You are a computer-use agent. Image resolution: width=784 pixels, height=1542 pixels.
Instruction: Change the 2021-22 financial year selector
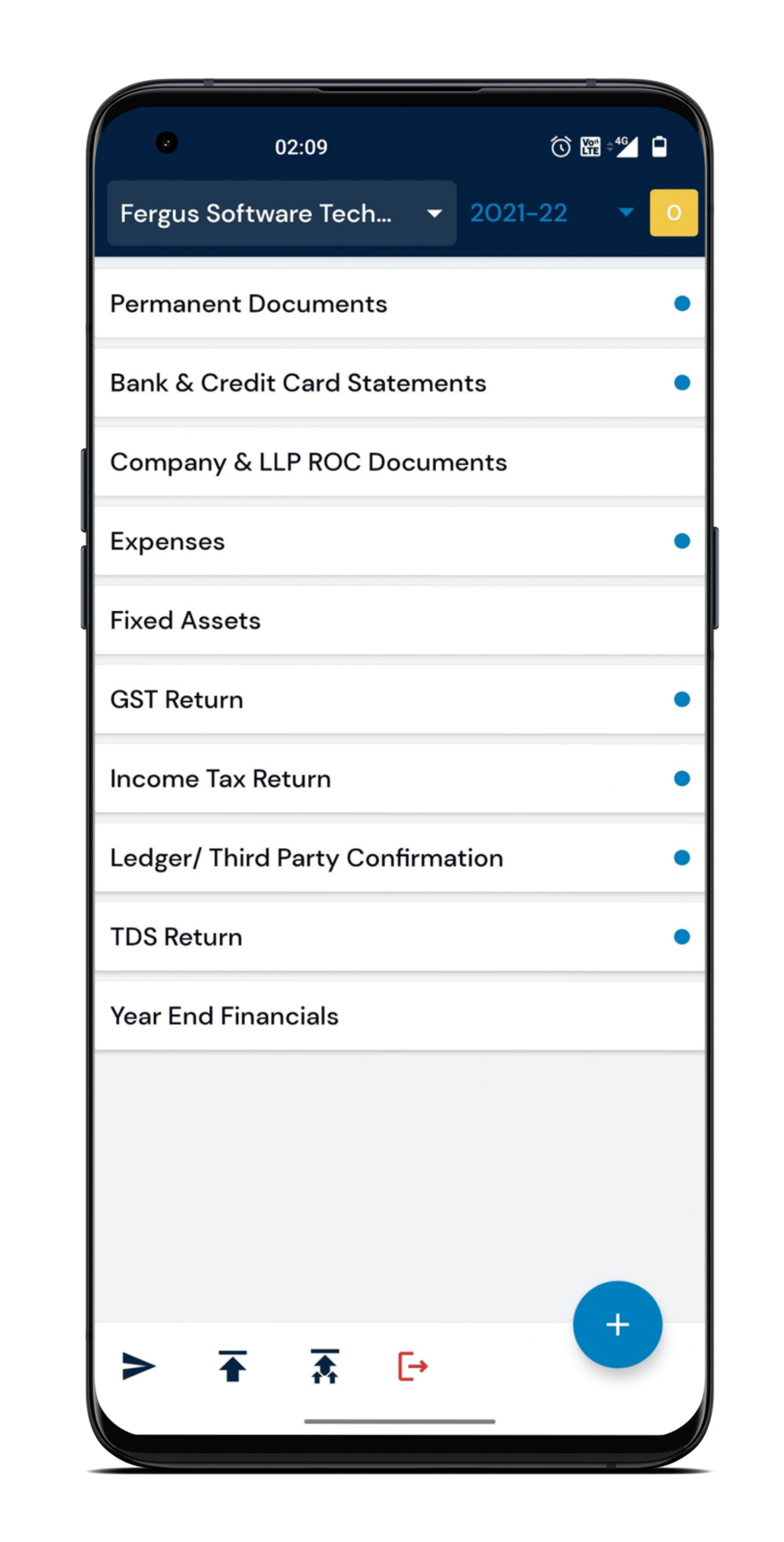tap(551, 213)
